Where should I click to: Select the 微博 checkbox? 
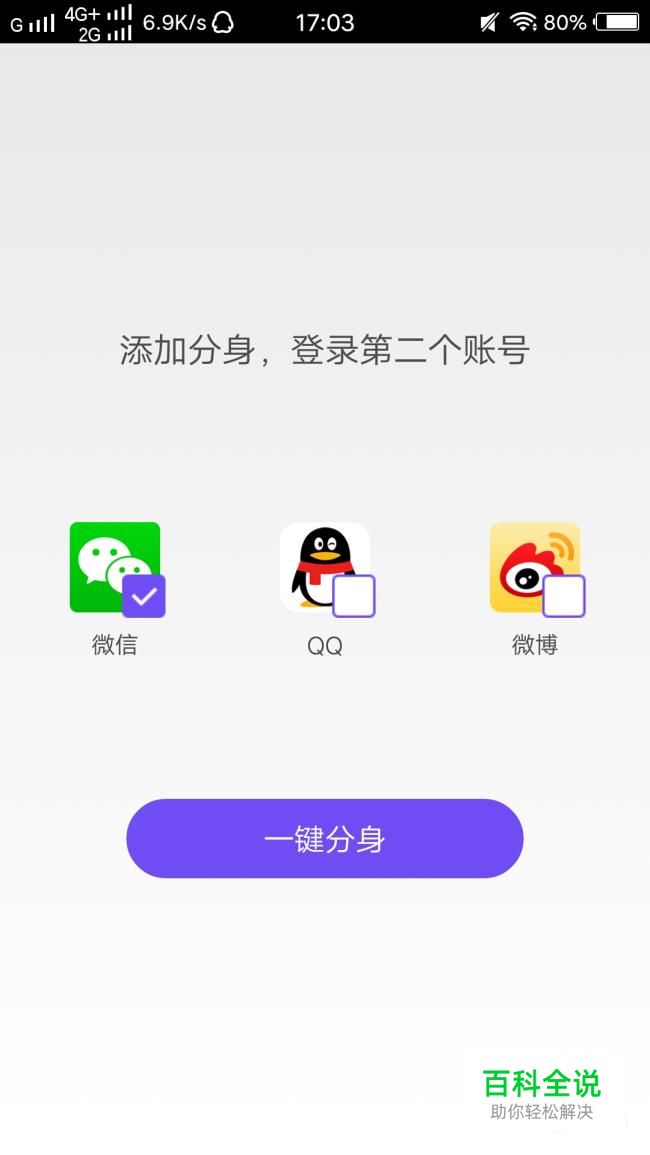pyautogui.click(x=564, y=596)
